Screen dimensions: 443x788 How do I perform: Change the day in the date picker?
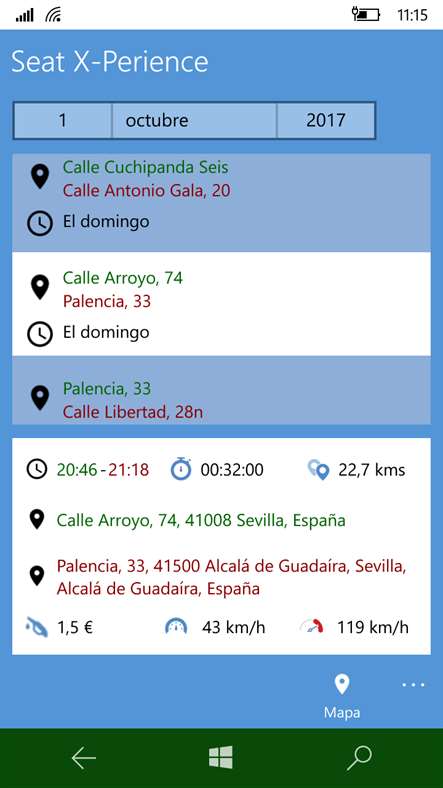[62, 121]
